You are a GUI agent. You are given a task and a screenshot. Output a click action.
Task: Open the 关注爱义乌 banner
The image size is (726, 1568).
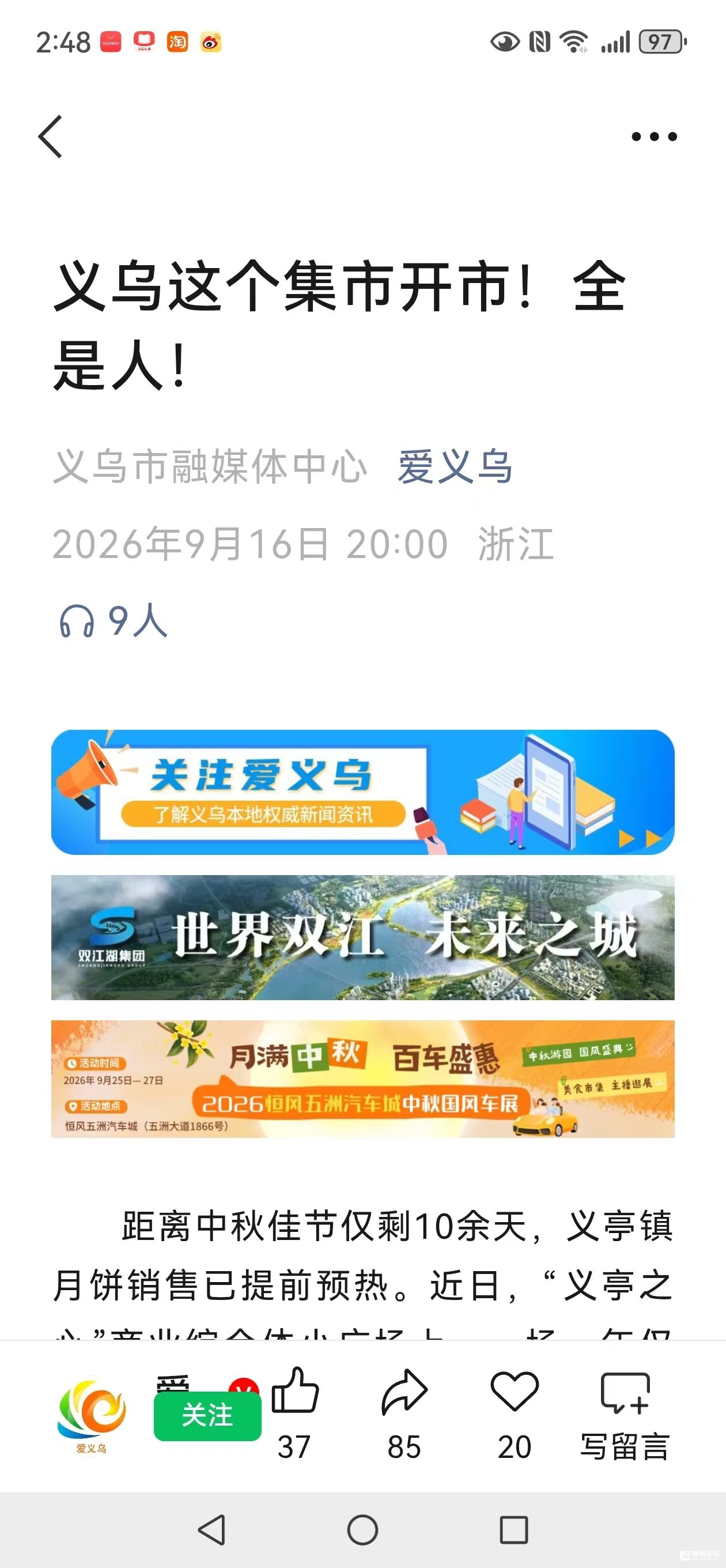362,792
